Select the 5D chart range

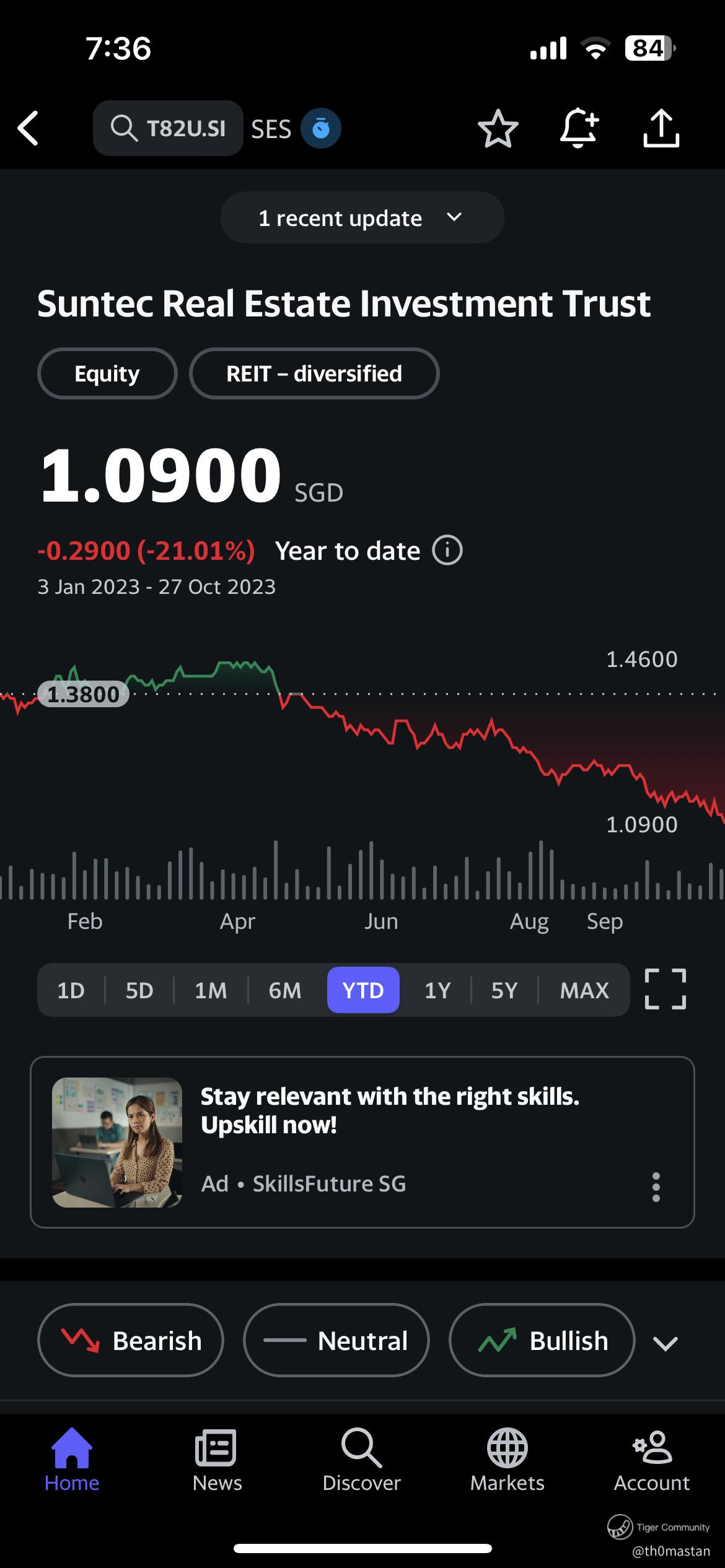[x=139, y=990]
